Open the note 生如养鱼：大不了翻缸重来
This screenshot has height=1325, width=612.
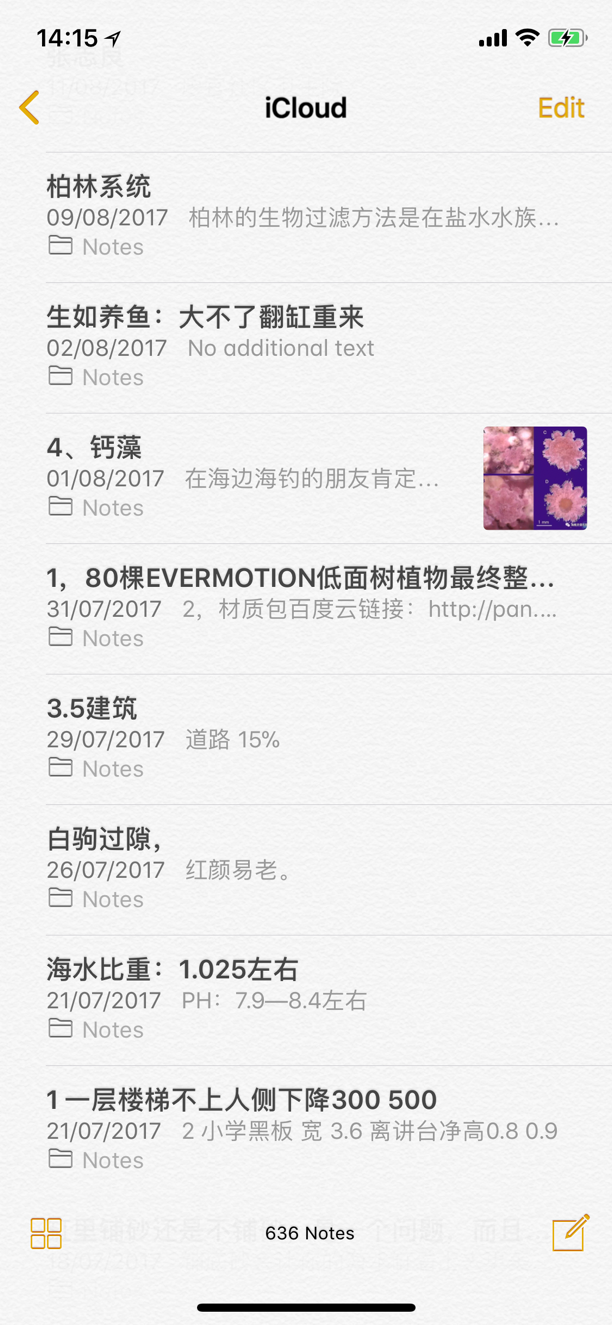300,347
